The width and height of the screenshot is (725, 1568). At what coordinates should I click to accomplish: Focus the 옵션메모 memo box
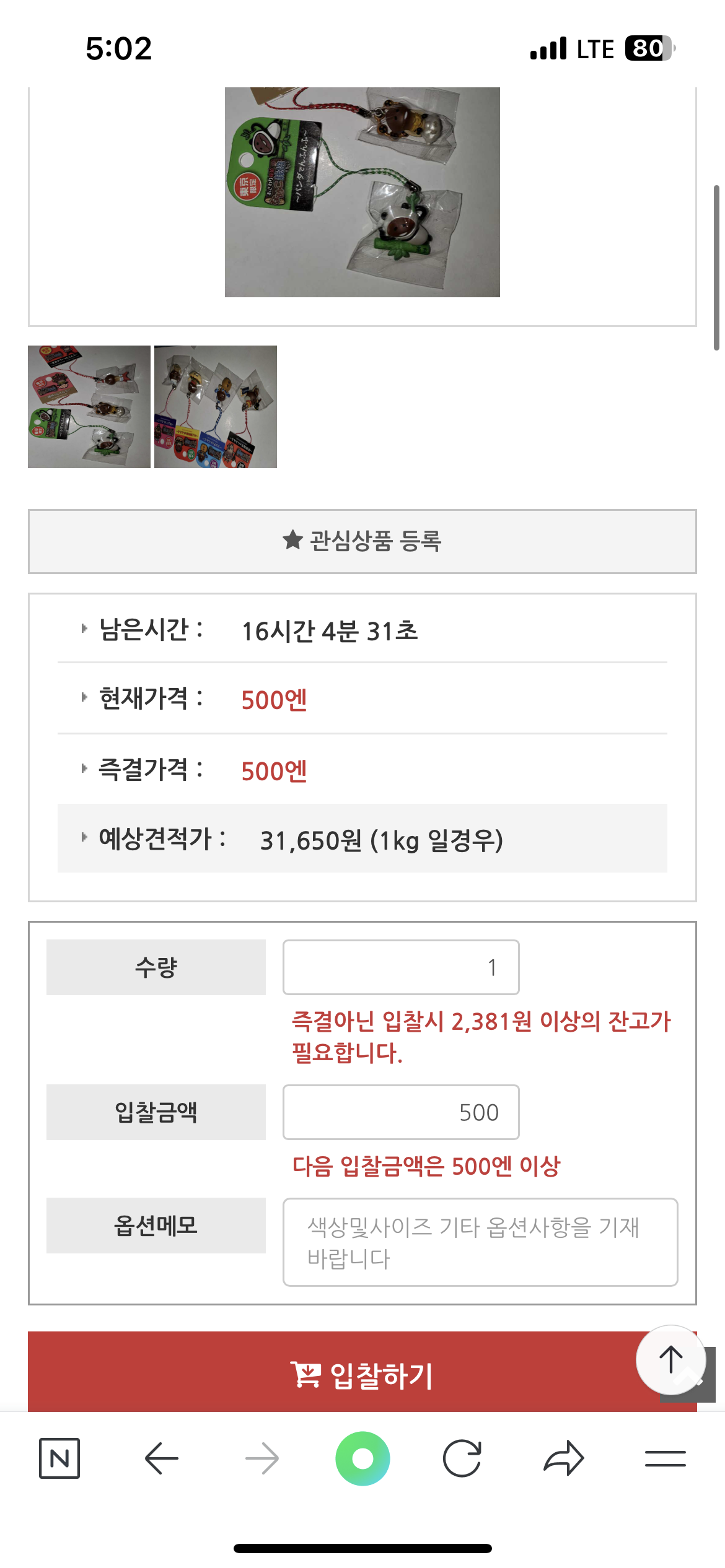click(x=480, y=1242)
